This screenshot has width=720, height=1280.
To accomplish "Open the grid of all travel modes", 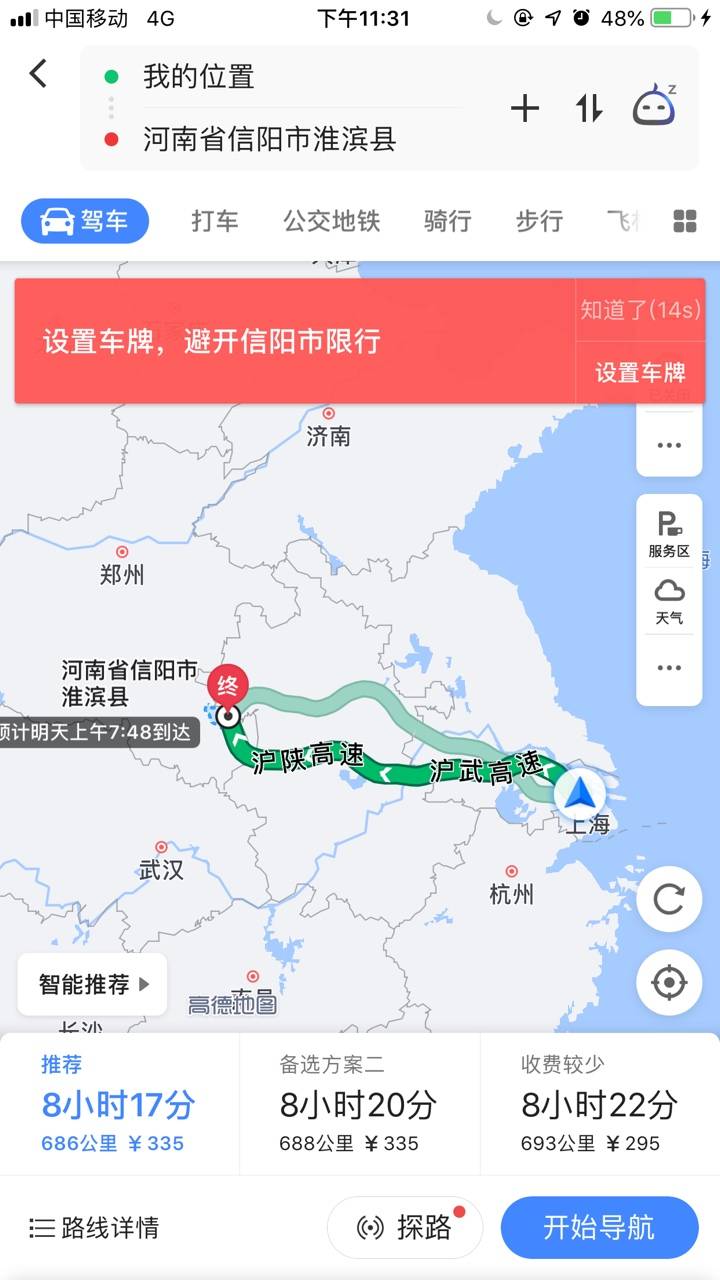I will click(x=685, y=221).
